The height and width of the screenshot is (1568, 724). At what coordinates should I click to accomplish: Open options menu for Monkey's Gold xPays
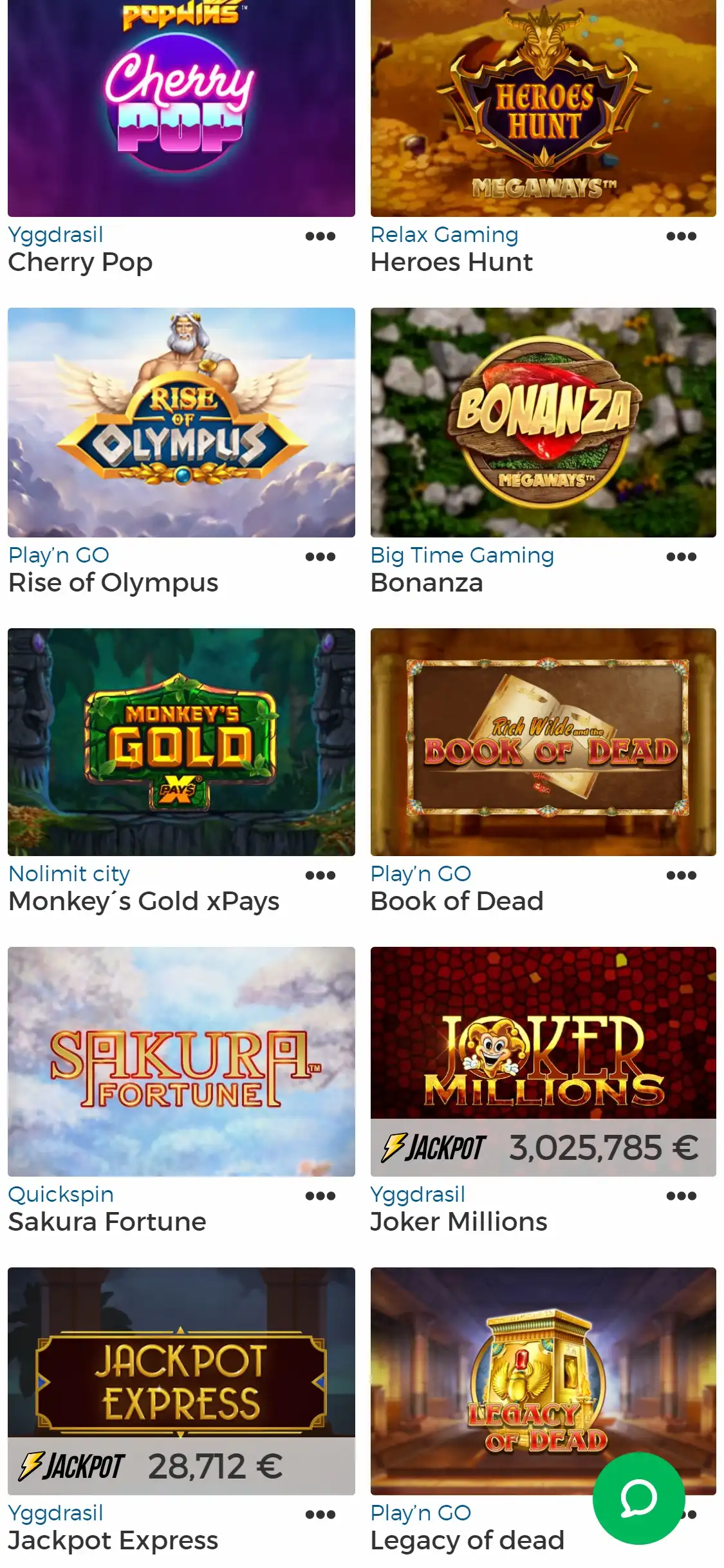[x=320, y=875]
